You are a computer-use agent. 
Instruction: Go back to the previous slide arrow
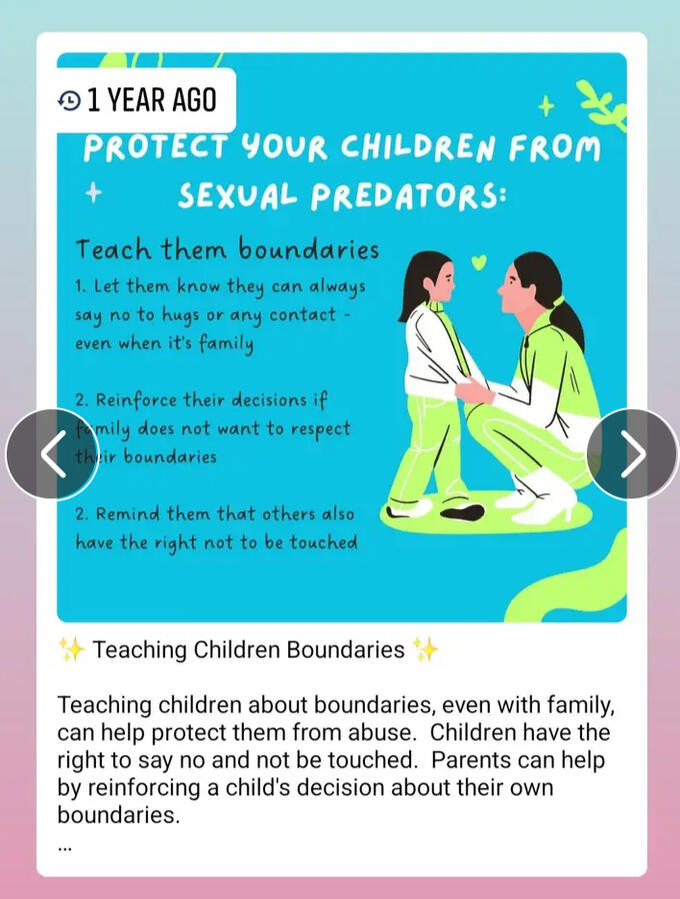click(x=53, y=455)
